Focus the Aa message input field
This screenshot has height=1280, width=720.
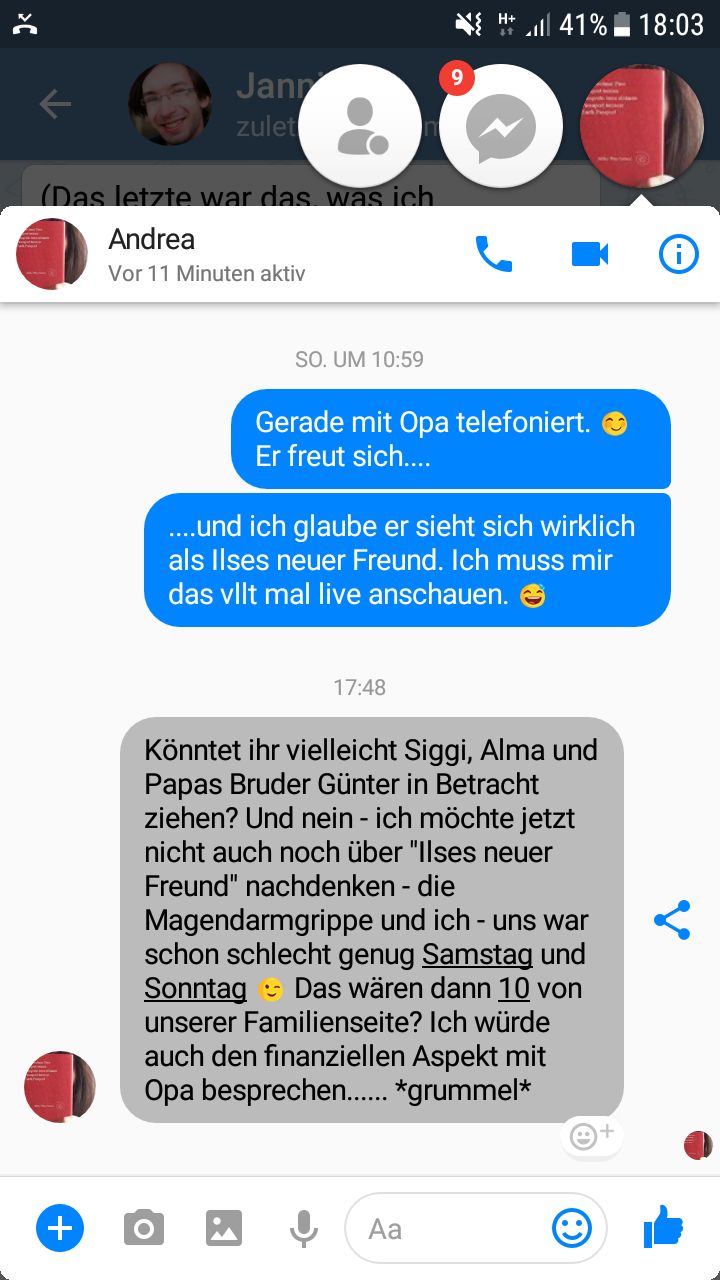pyautogui.click(x=450, y=1228)
